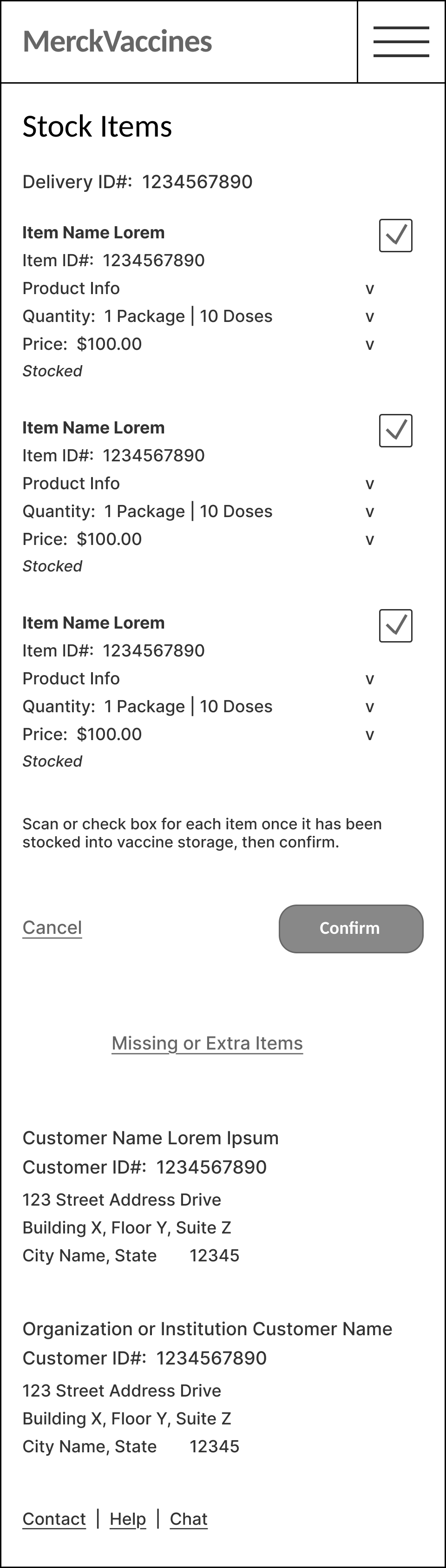This screenshot has height=1568, width=446.
Task: Expand Product Info of the third item
Action: click(369, 679)
